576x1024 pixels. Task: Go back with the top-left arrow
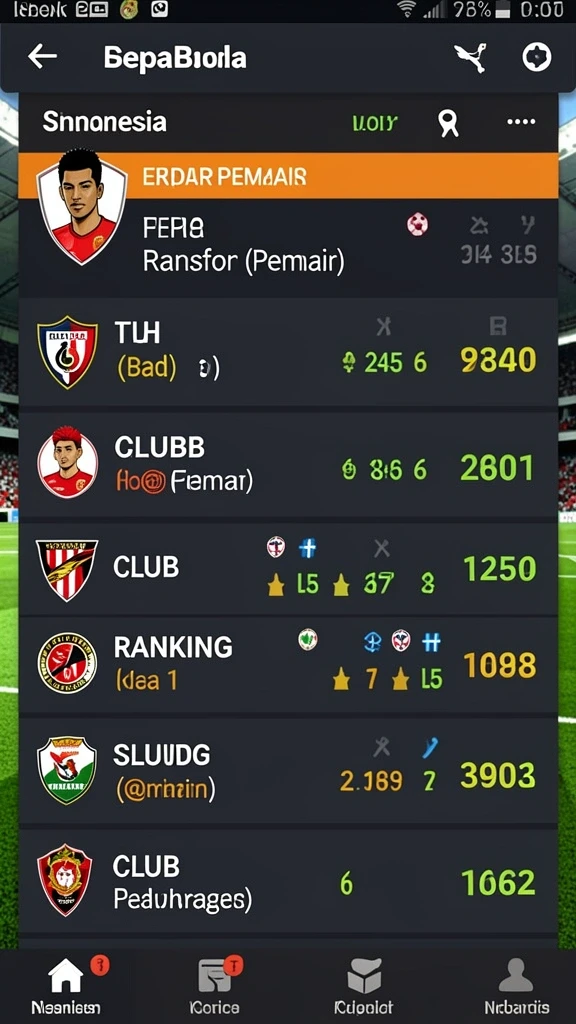[x=42, y=57]
